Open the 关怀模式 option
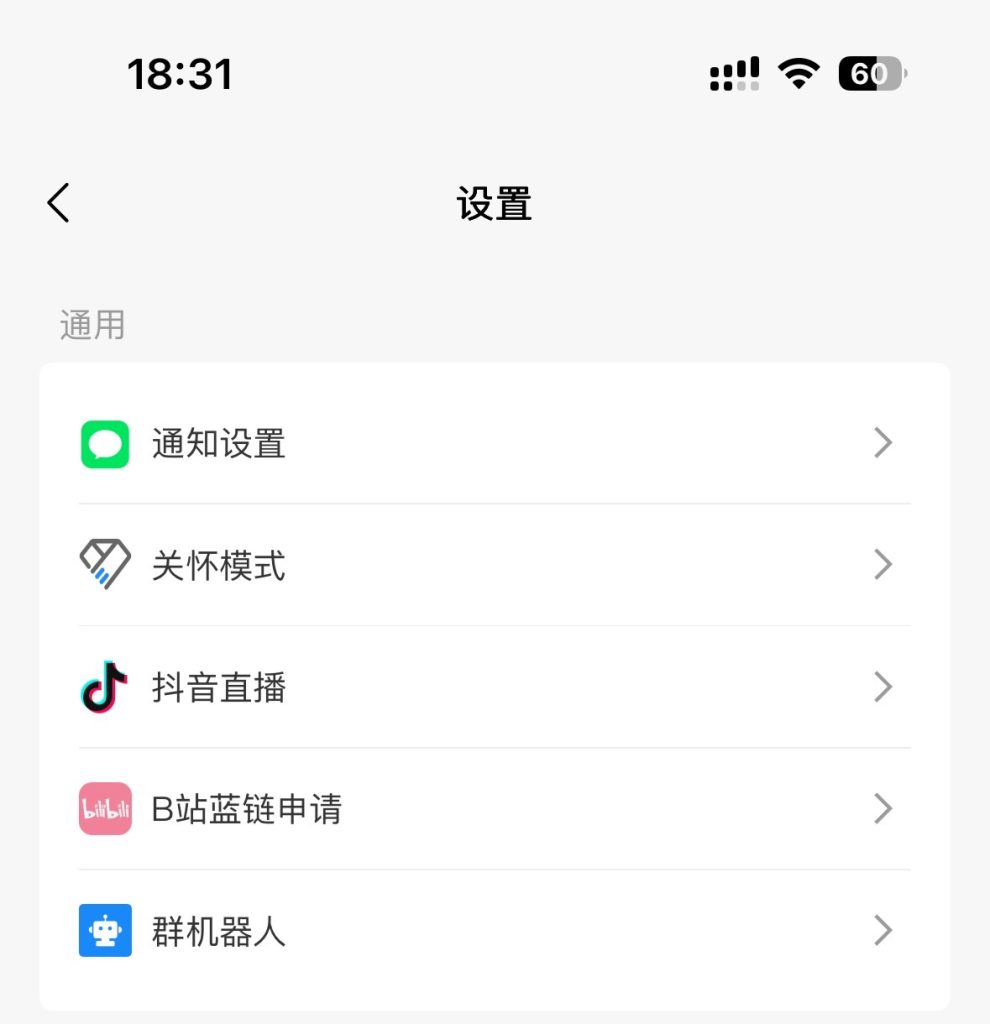The image size is (990, 1024). point(494,565)
